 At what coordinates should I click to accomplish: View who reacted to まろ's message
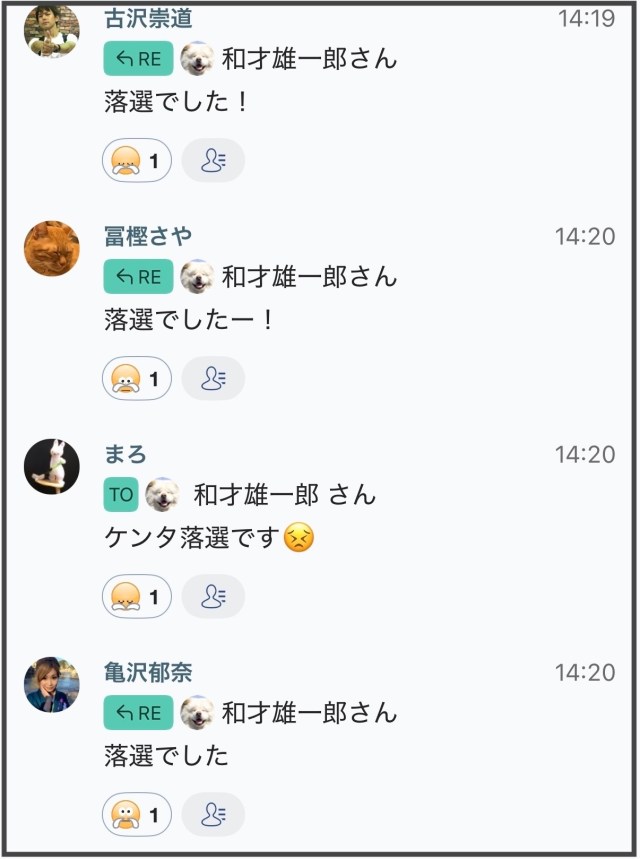coord(213,596)
